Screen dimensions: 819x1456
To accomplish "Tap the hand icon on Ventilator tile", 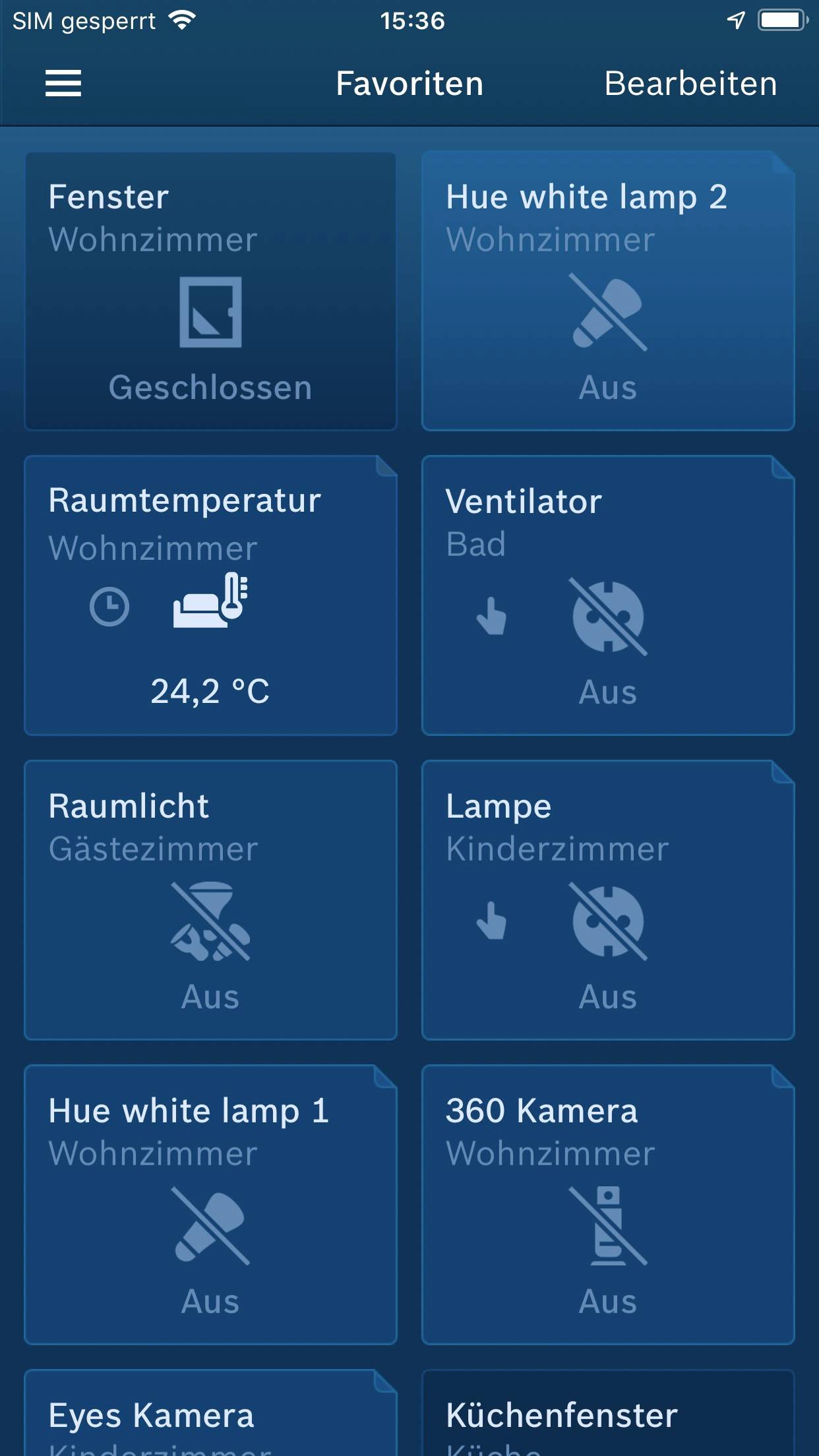I will point(491,618).
